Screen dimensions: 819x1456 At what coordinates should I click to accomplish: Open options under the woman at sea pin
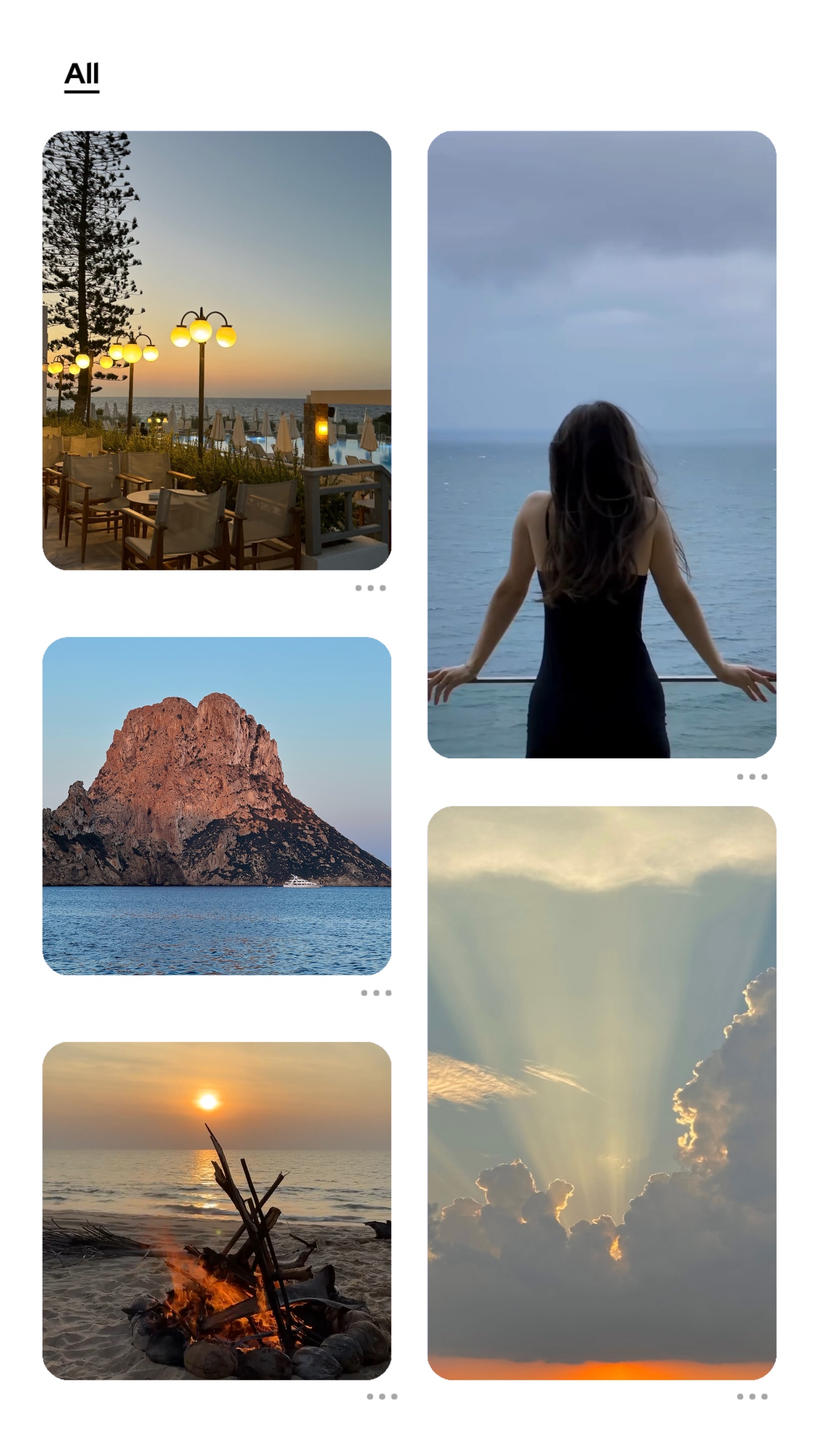pos(752,777)
